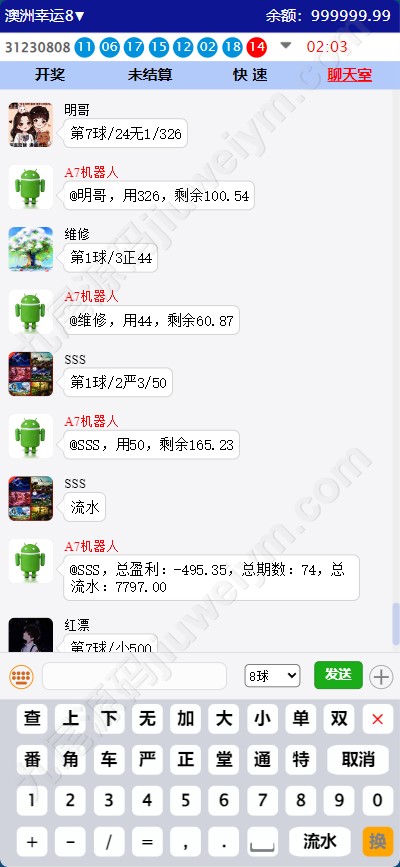Tap the number 5 key

(x=186, y=801)
